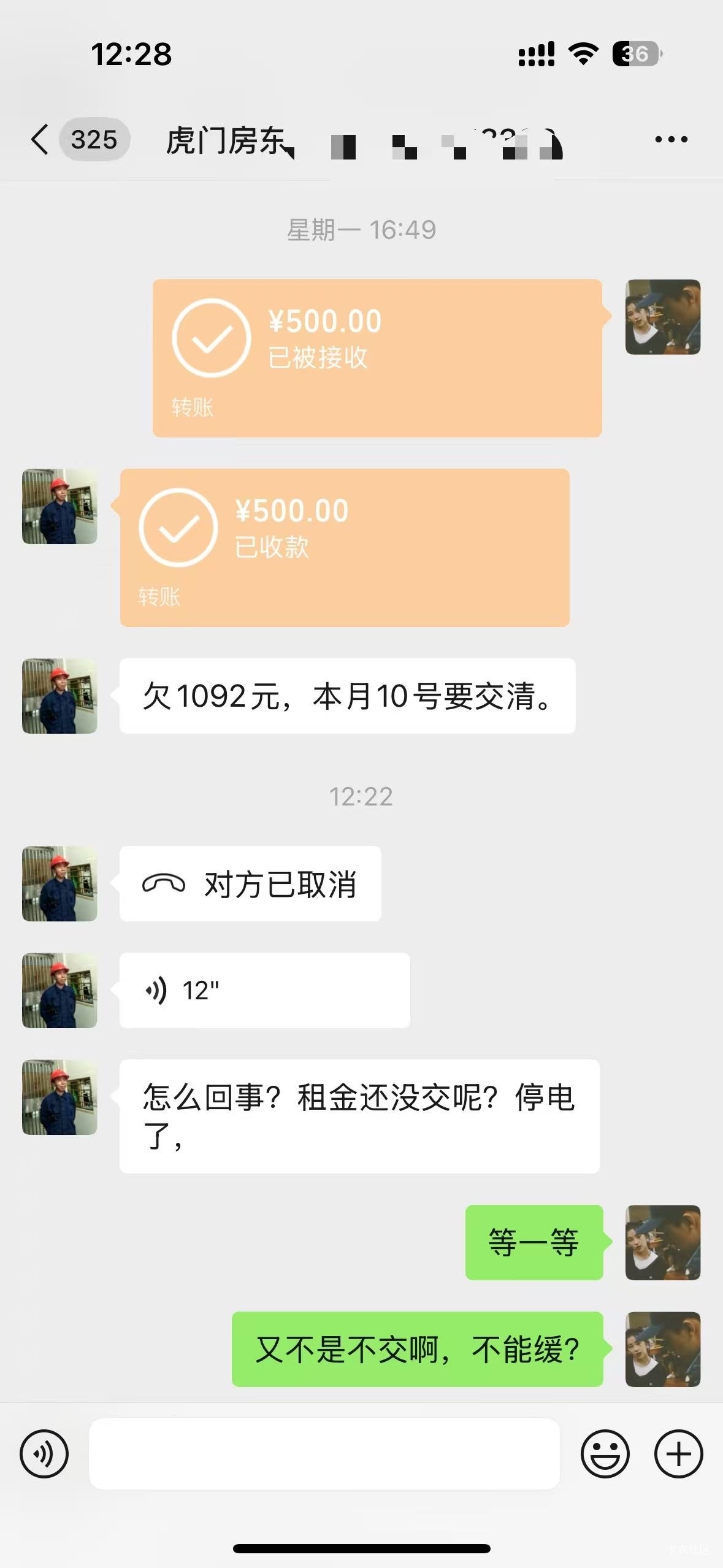Switch to voice input mode
Image resolution: width=723 pixels, height=1568 pixels.
pos(44,1454)
